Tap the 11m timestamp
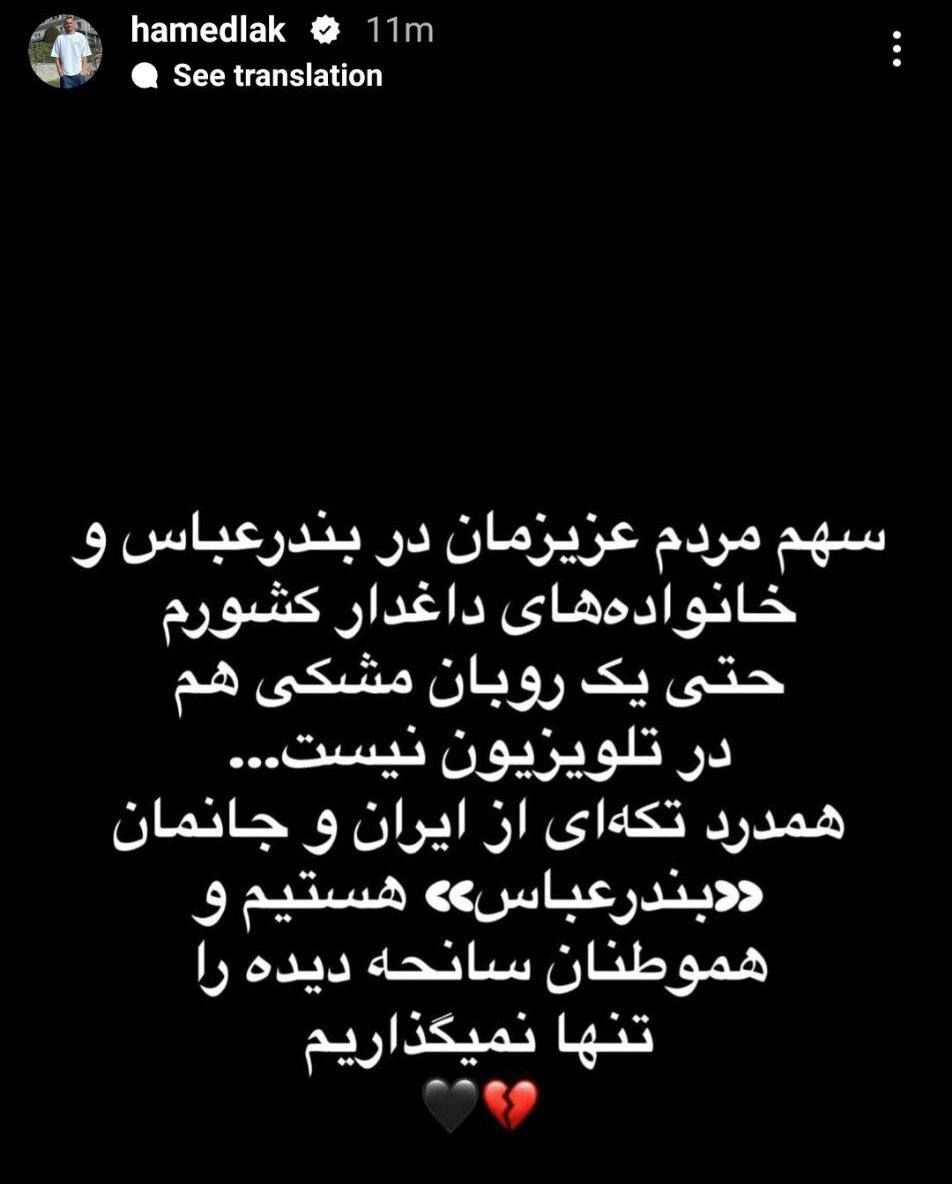Viewport: 952px width, 1184px height. pyautogui.click(x=399, y=29)
